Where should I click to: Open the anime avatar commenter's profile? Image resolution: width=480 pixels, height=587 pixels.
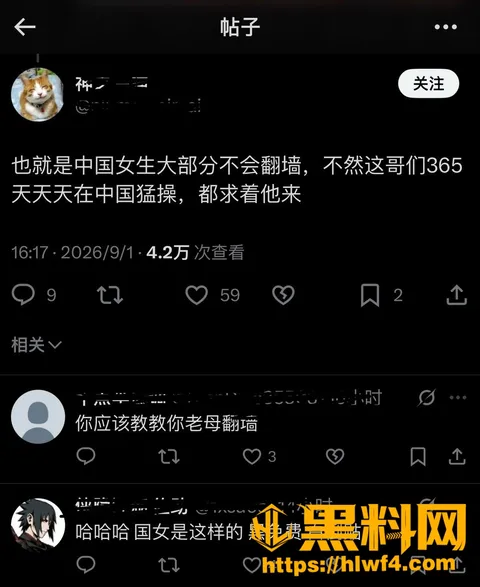pos(38,525)
